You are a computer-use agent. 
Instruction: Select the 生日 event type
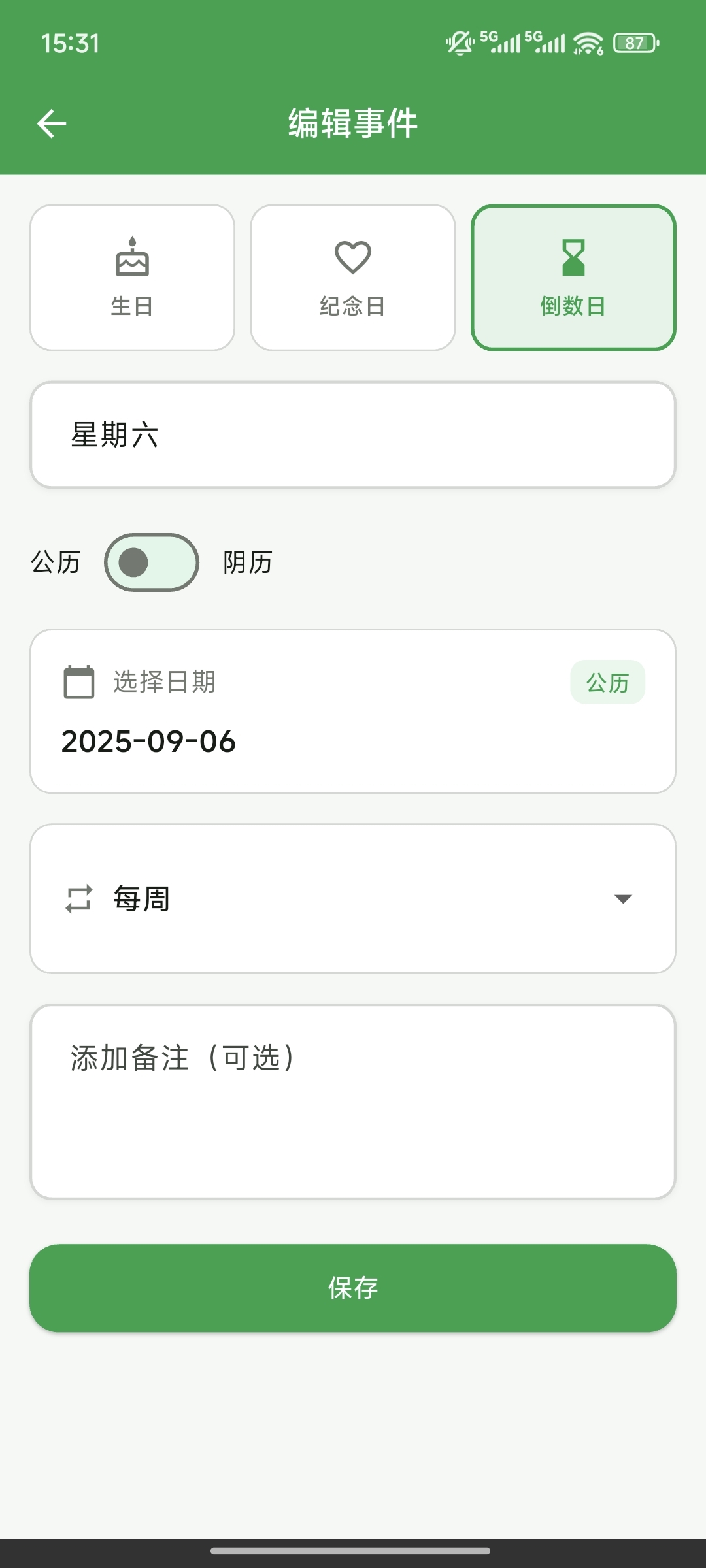point(132,278)
